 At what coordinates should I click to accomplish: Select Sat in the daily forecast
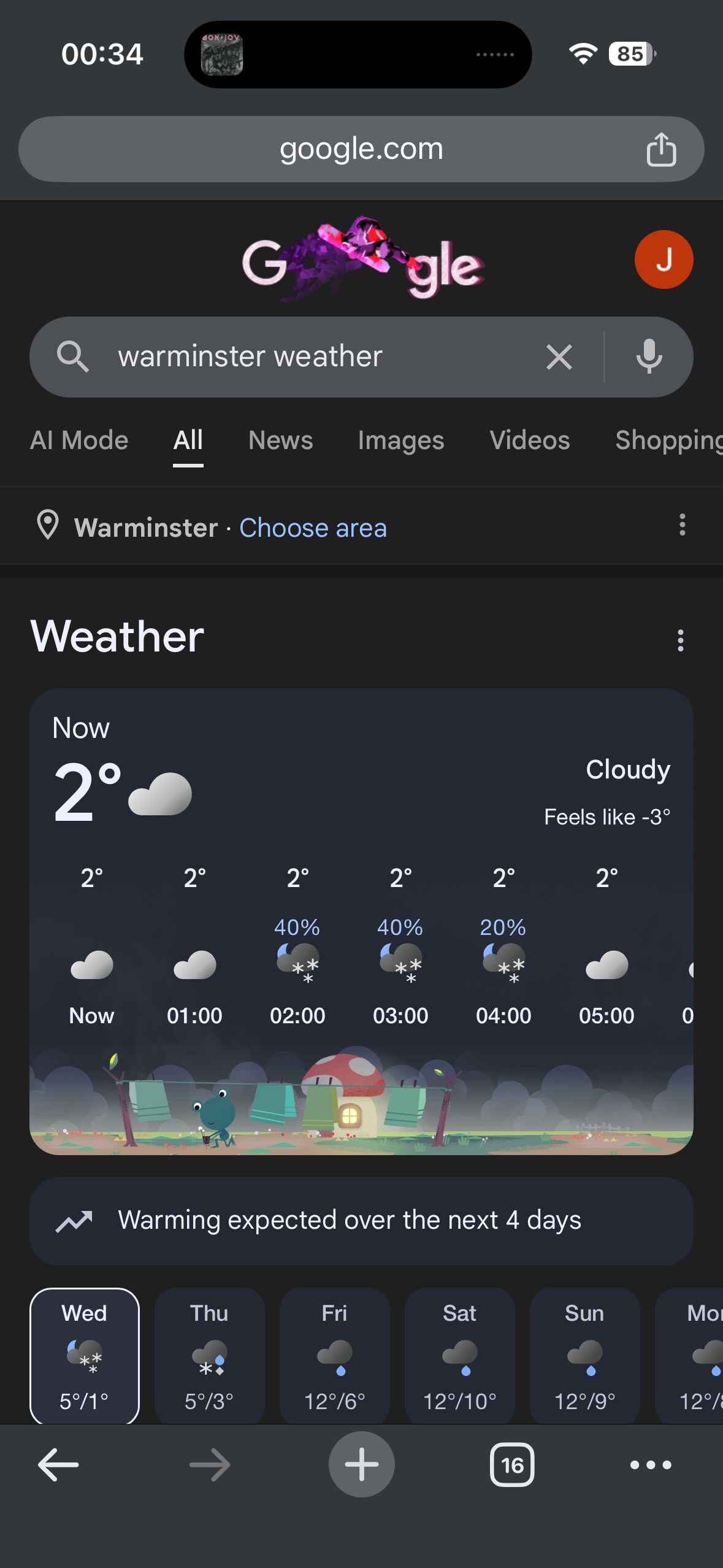459,1356
